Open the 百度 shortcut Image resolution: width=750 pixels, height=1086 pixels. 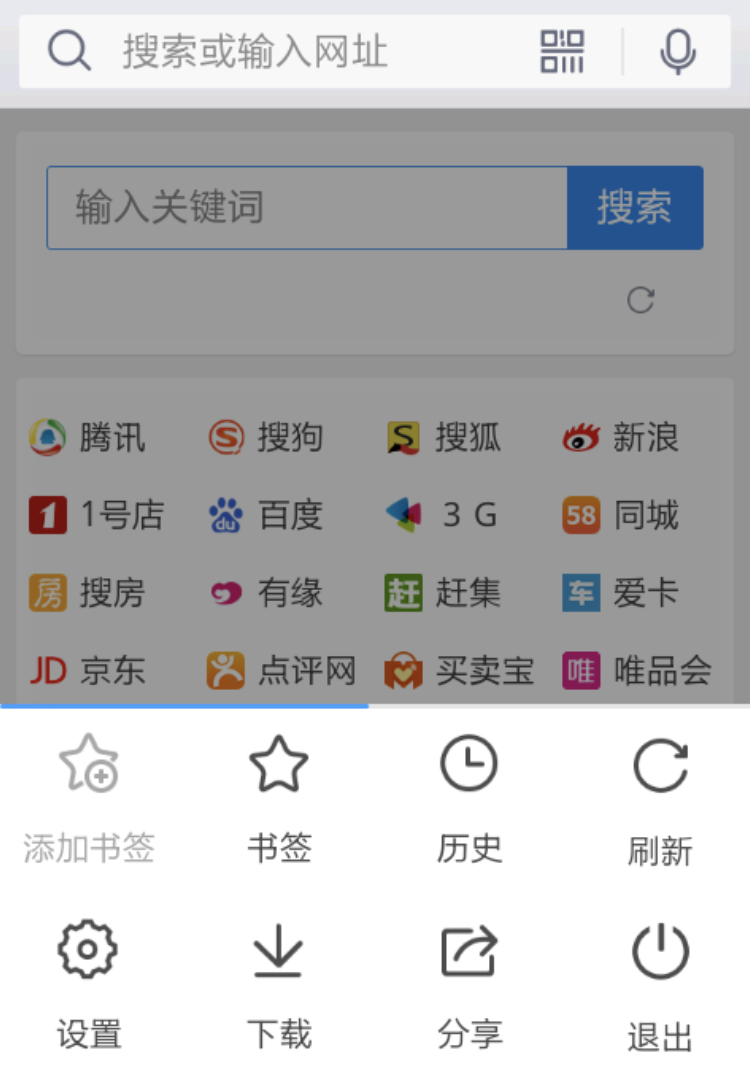266,516
